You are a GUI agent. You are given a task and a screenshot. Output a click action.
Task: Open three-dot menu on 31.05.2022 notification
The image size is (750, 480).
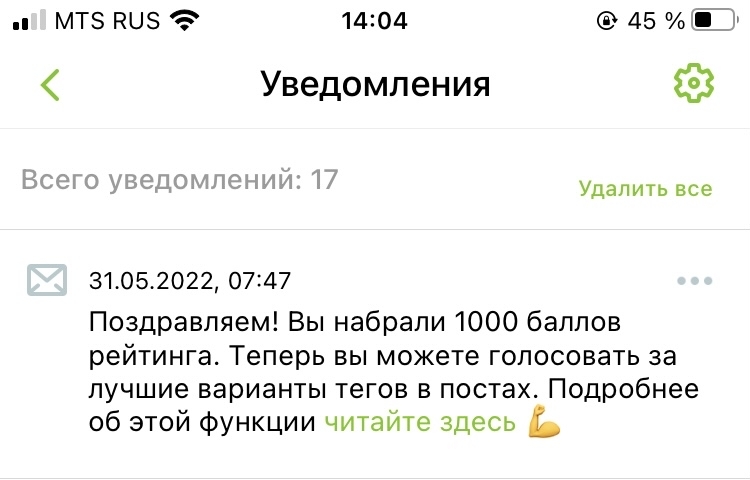coord(693,281)
